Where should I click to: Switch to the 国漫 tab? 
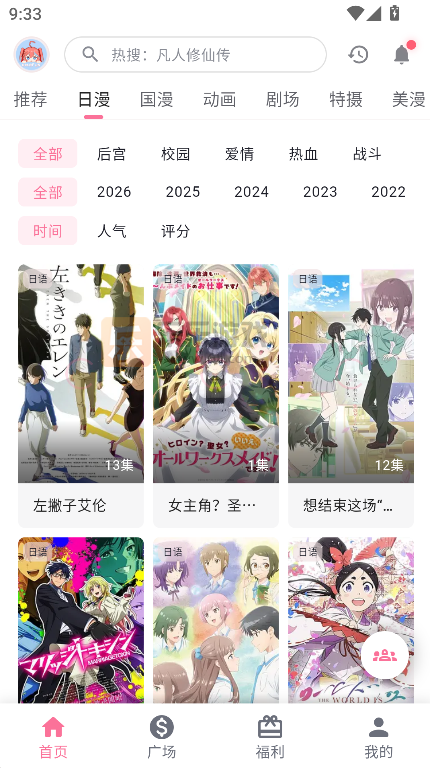(157, 99)
